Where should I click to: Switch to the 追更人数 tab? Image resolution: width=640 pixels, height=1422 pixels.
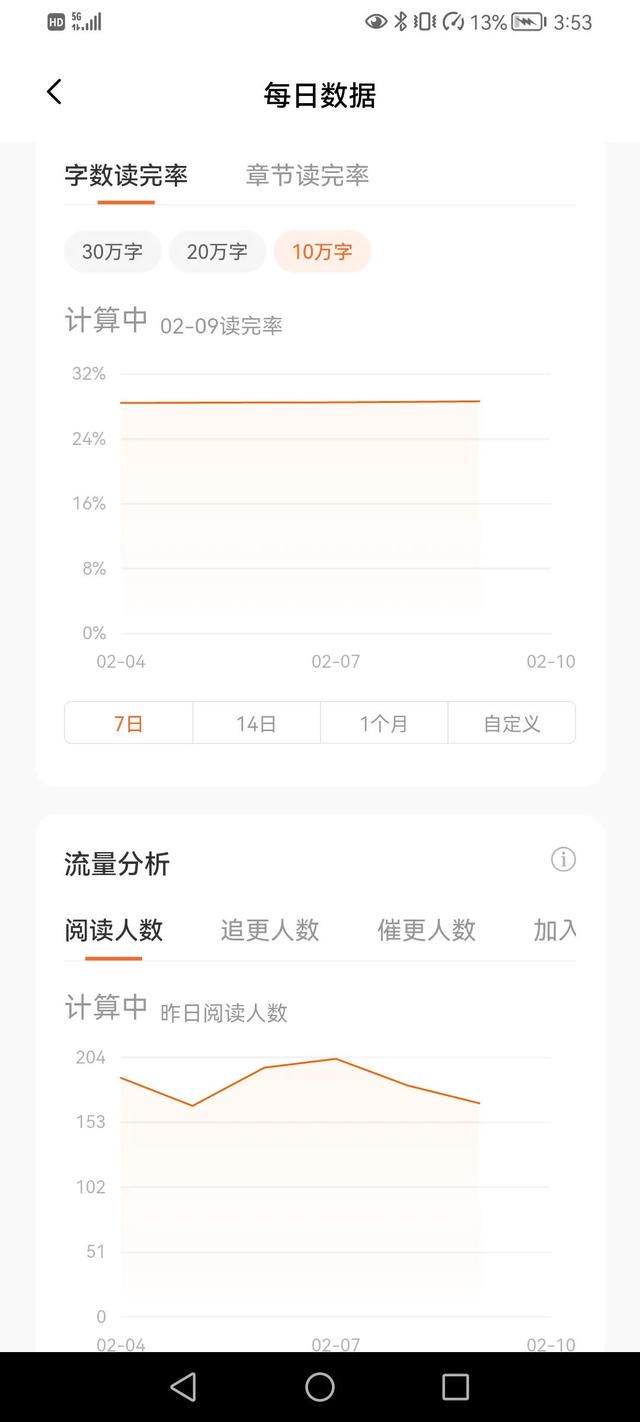point(270,930)
